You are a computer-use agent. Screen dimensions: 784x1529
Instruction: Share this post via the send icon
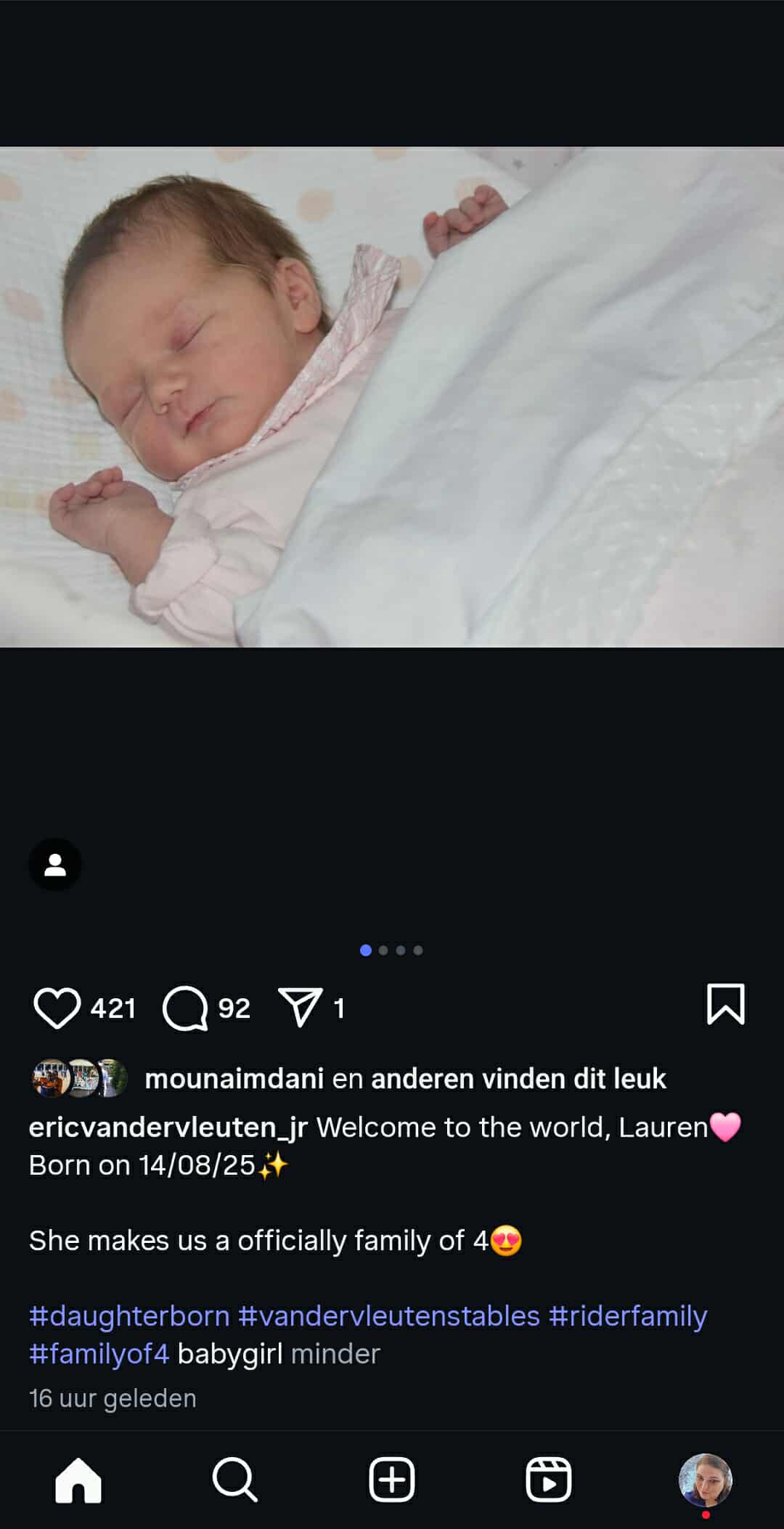click(301, 1008)
